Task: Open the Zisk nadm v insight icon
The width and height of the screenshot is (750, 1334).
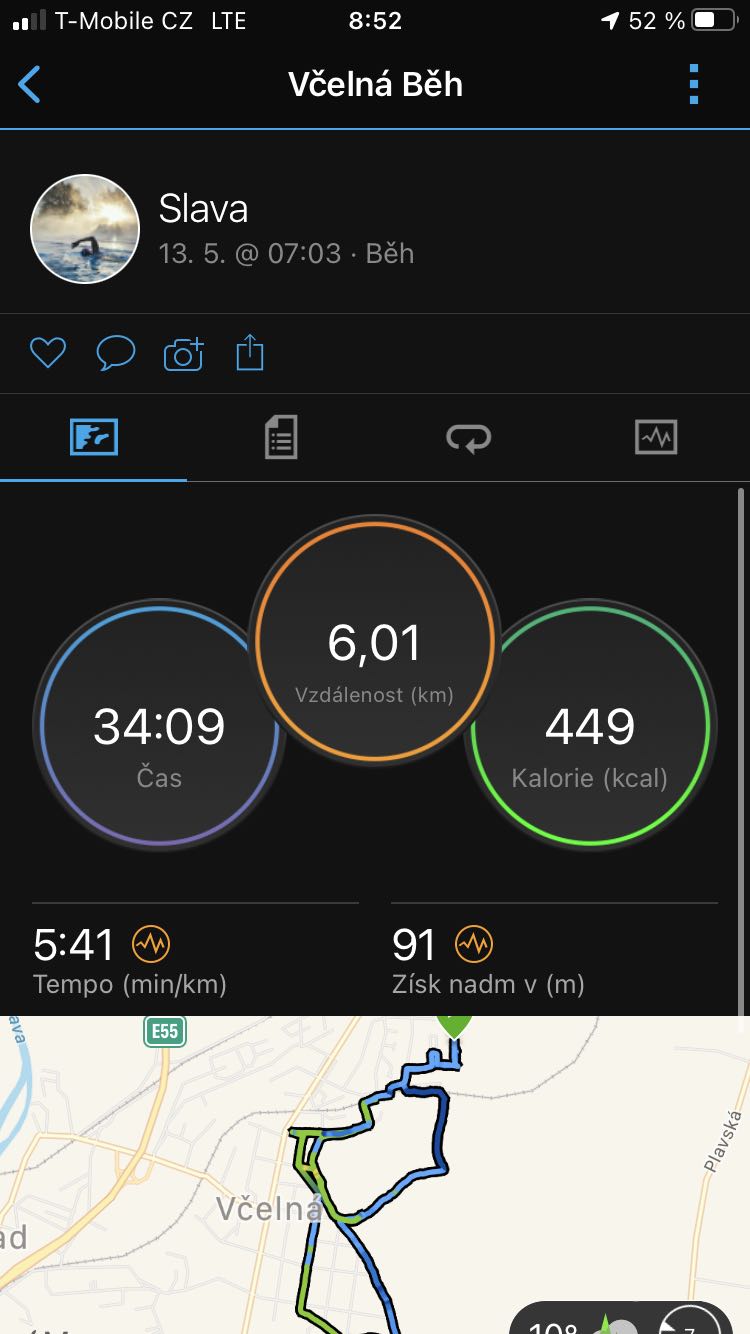Action: pos(474,943)
